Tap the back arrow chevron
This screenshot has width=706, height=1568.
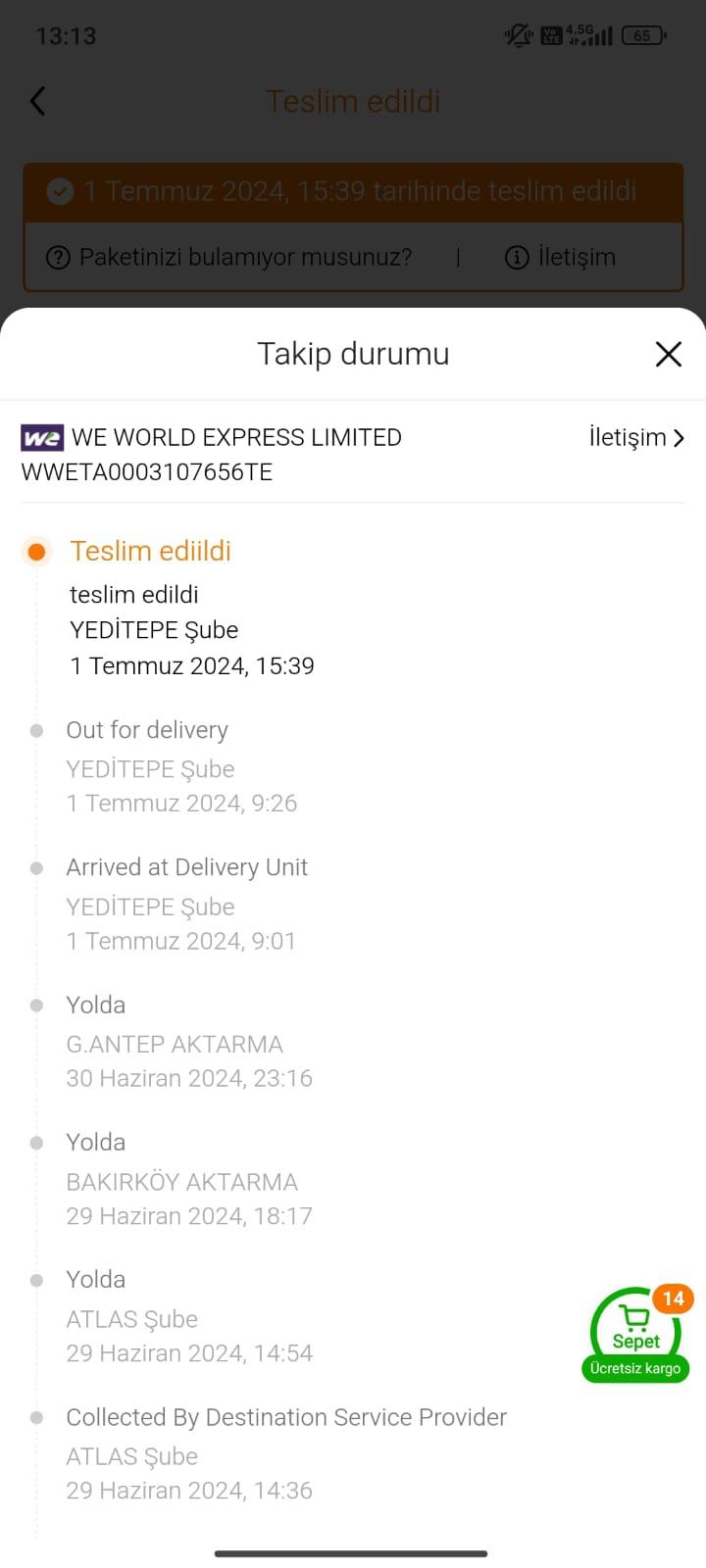coord(37,101)
